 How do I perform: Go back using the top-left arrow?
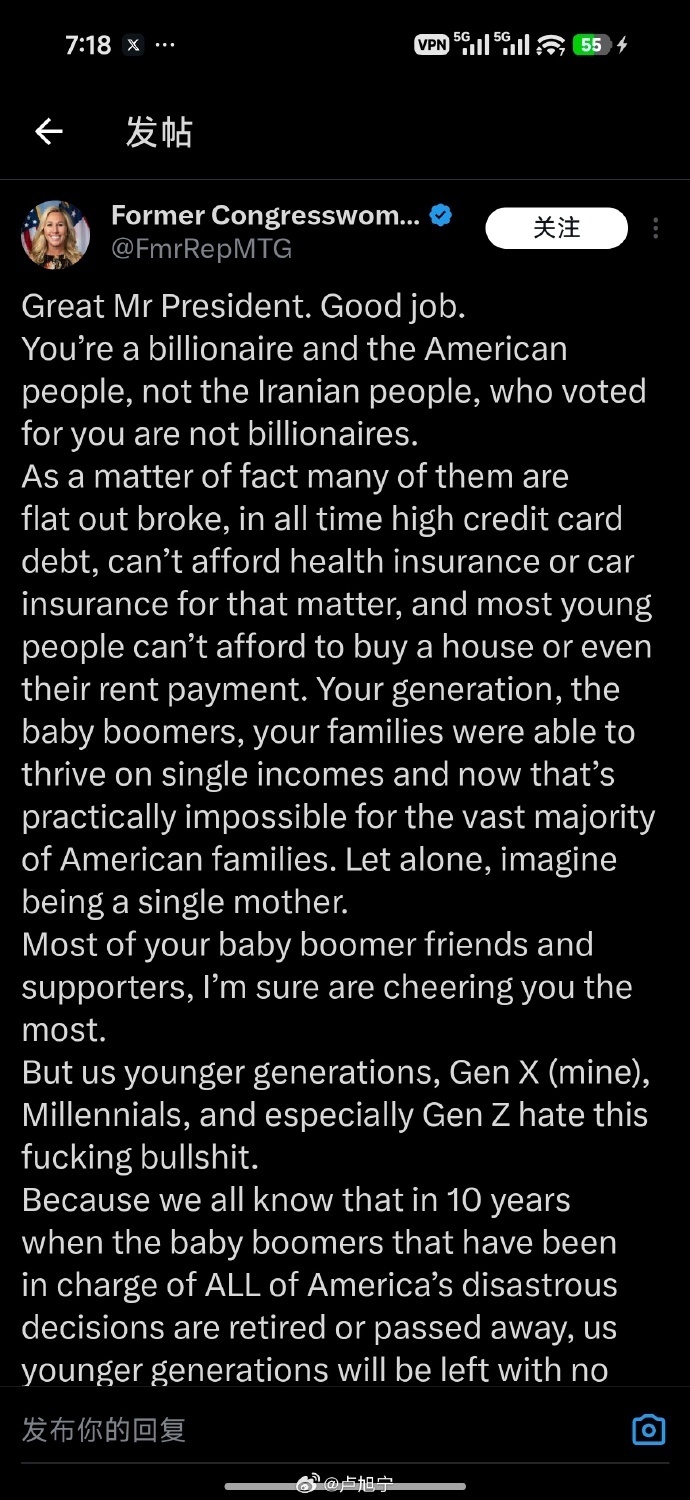pyautogui.click(x=48, y=131)
